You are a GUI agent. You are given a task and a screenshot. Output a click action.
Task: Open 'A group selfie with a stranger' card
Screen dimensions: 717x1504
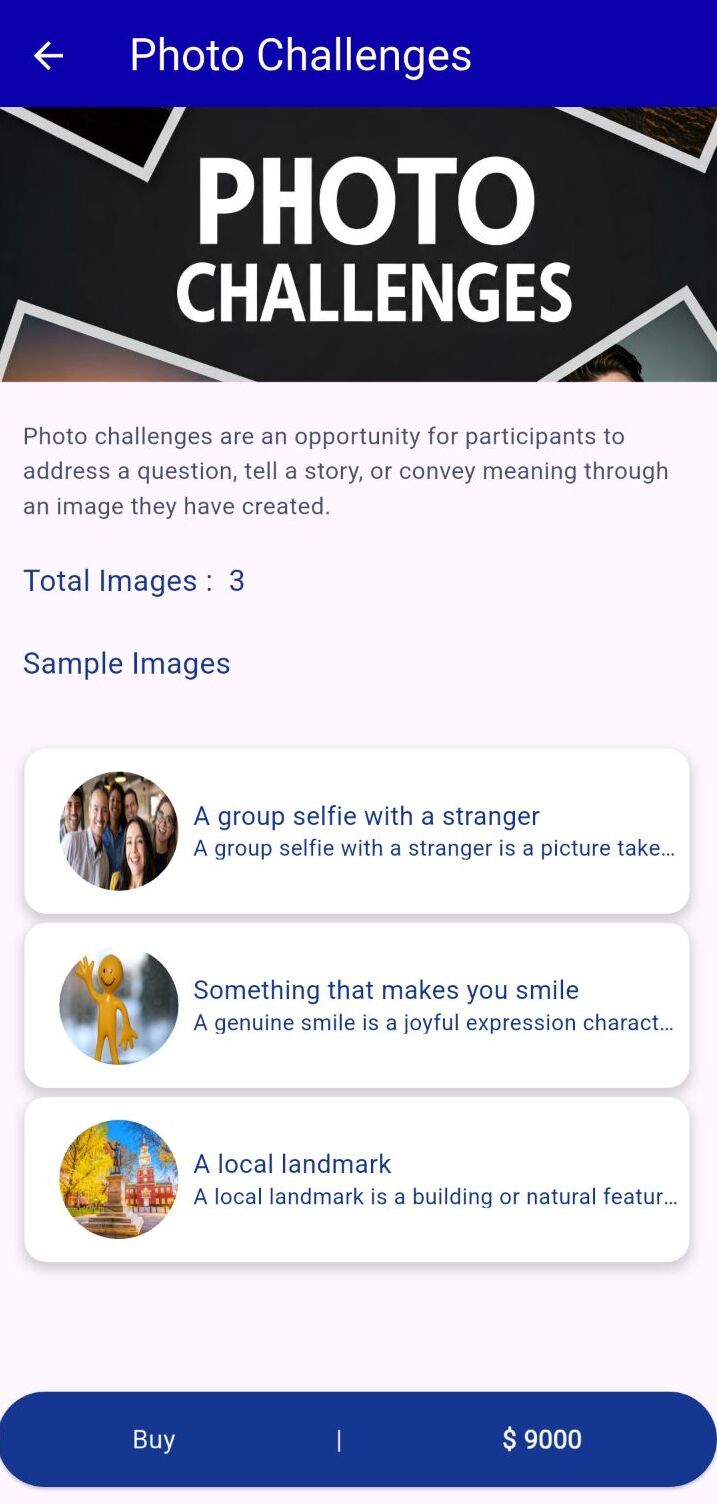tap(357, 831)
